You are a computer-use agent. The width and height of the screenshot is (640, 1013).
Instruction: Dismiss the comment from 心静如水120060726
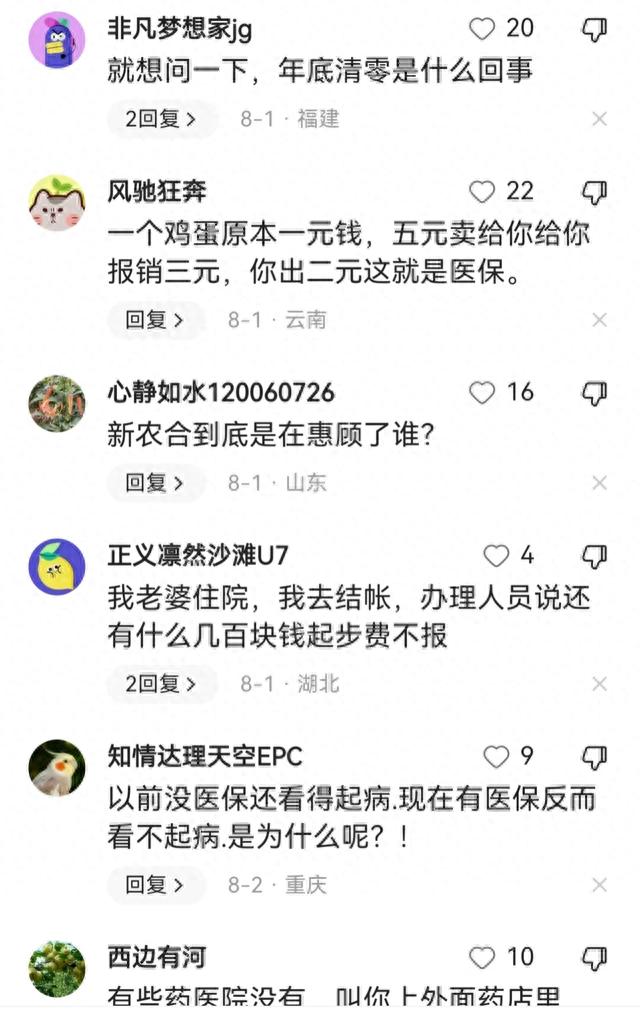[x=599, y=483]
